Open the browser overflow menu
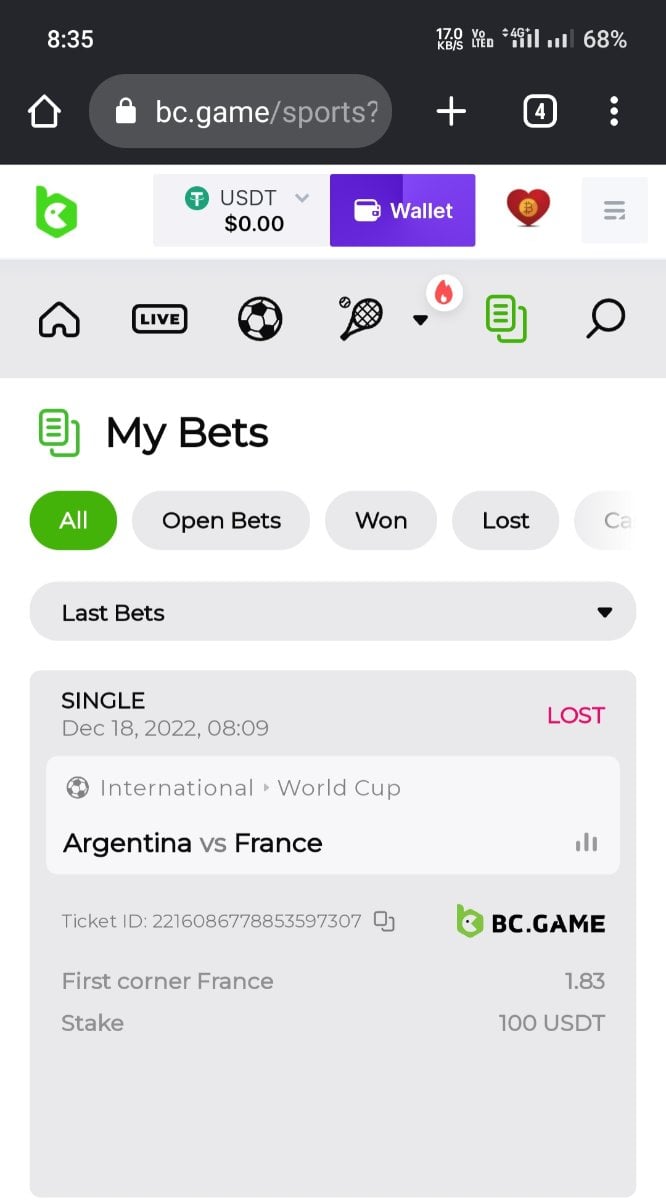Image resolution: width=666 pixels, height=1200 pixels. (x=614, y=112)
